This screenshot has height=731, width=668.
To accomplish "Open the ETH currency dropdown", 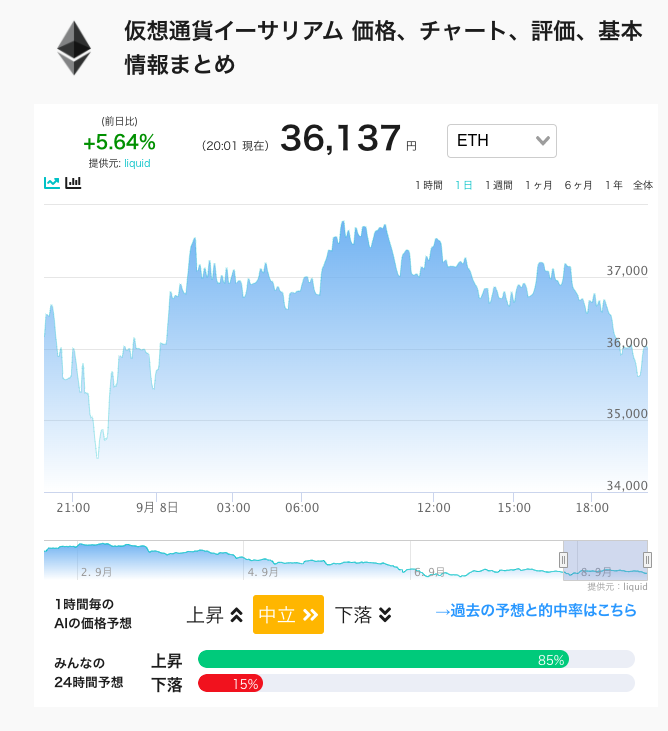I will (502, 141).
